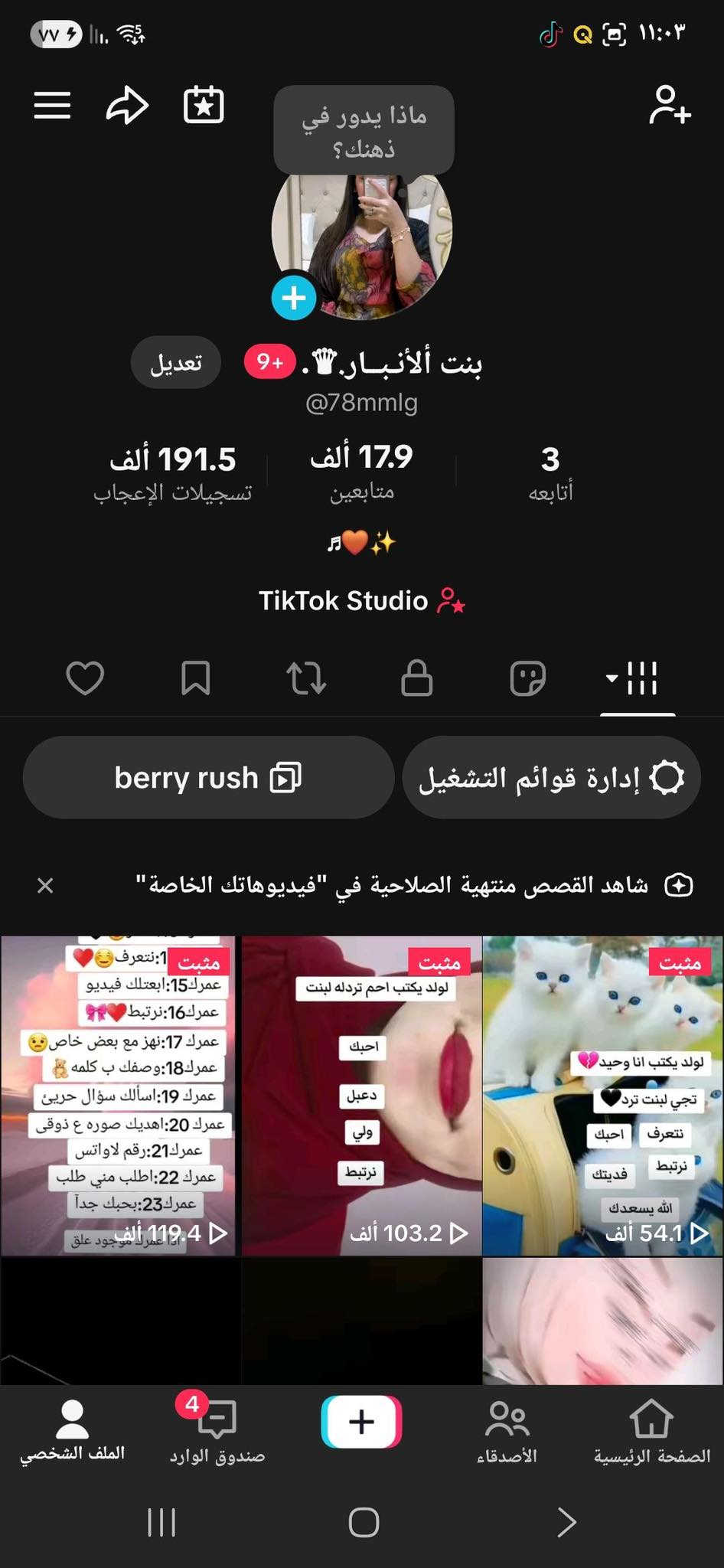Open the hamburger menu
Viewport: 724px width, 1568px height.
[52, 106]
